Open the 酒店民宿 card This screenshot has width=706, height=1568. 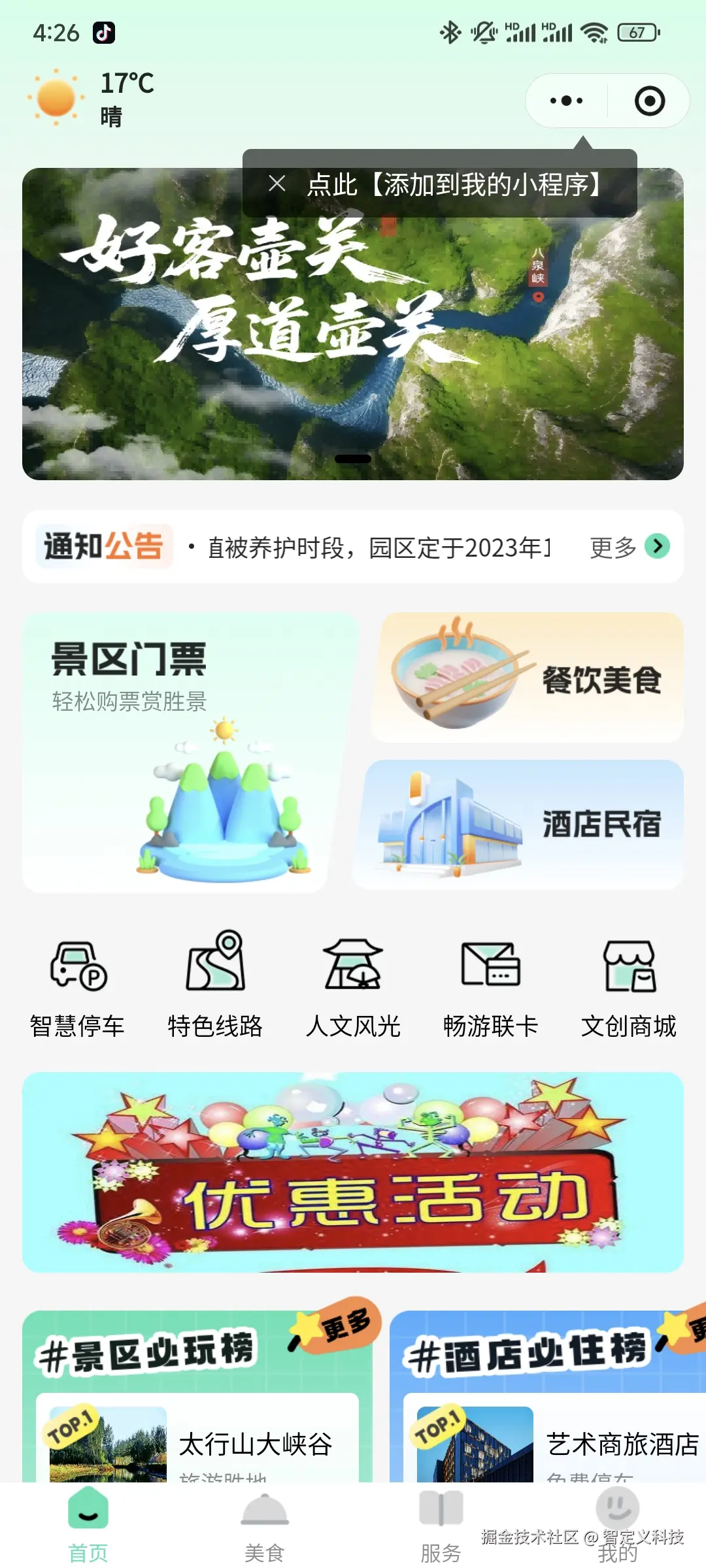coord(523,823)
